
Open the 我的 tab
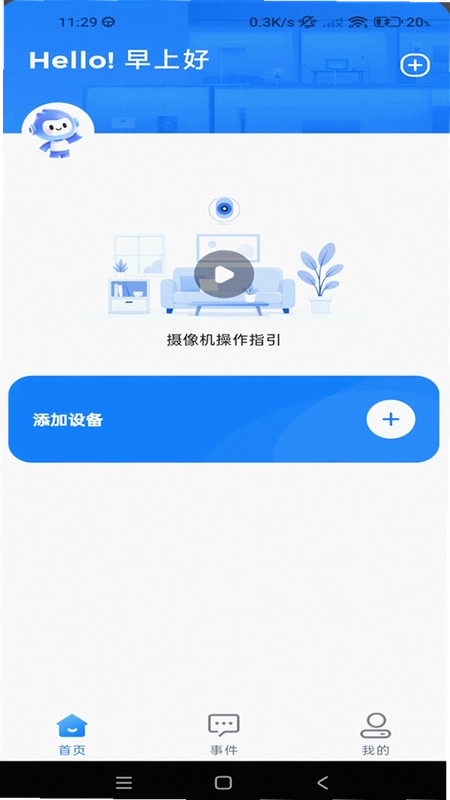[x=376, y=735]
